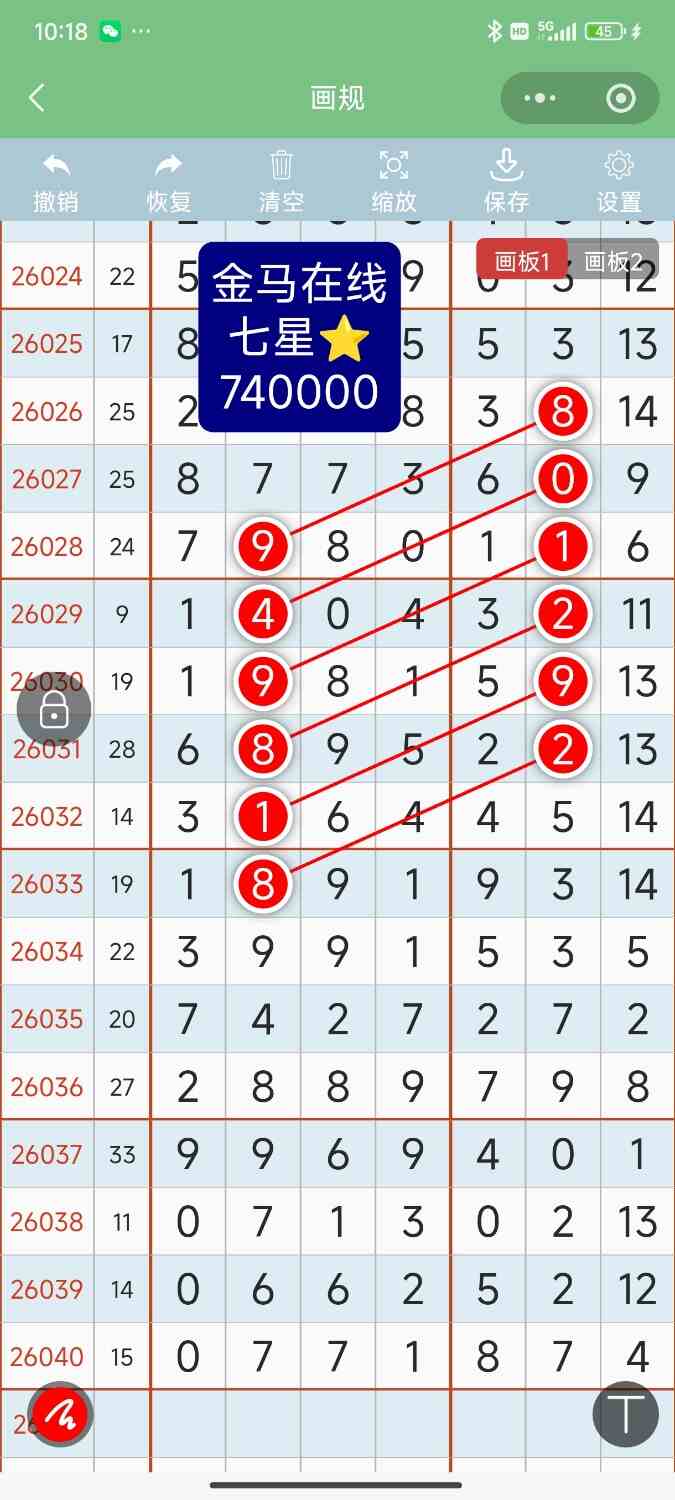675x1500 pixels.
Task: Redo the drawing with 恢复
Action: 169,181
